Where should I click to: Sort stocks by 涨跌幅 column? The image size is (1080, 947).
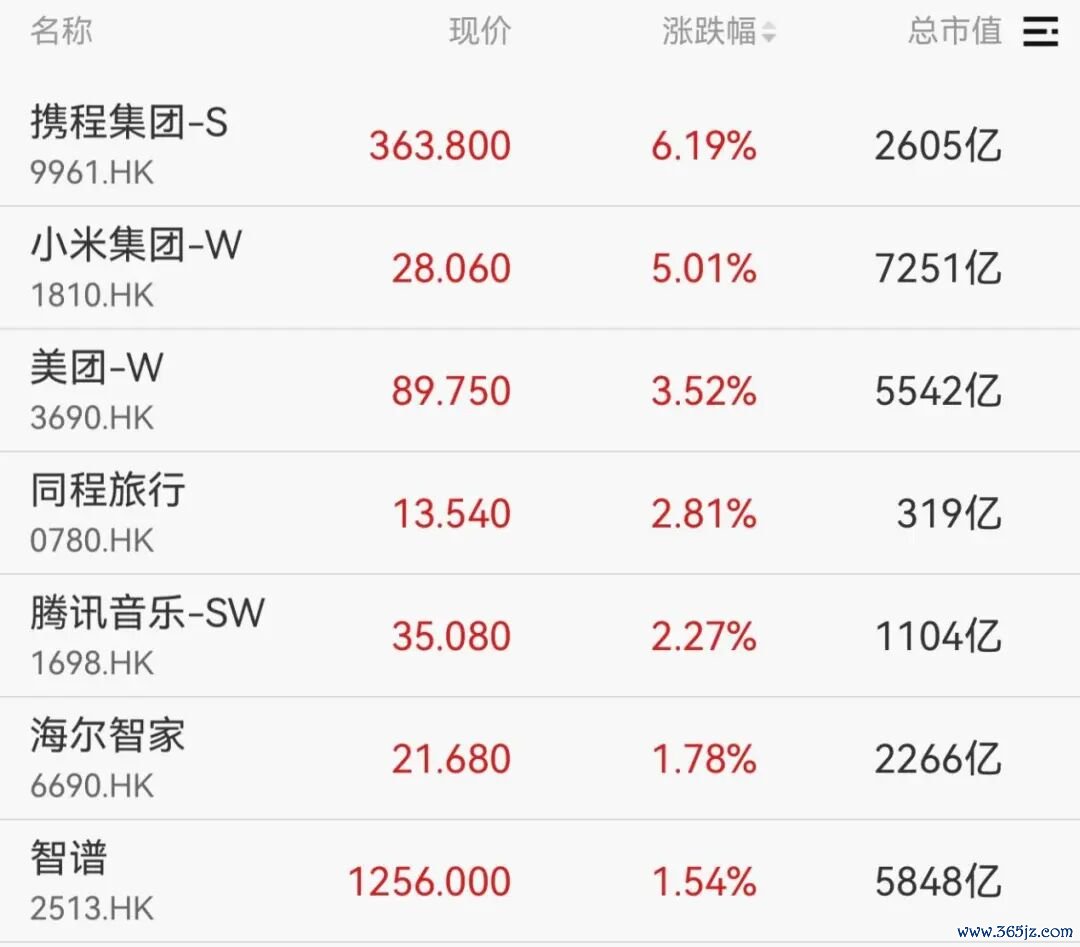pos(718,32)
